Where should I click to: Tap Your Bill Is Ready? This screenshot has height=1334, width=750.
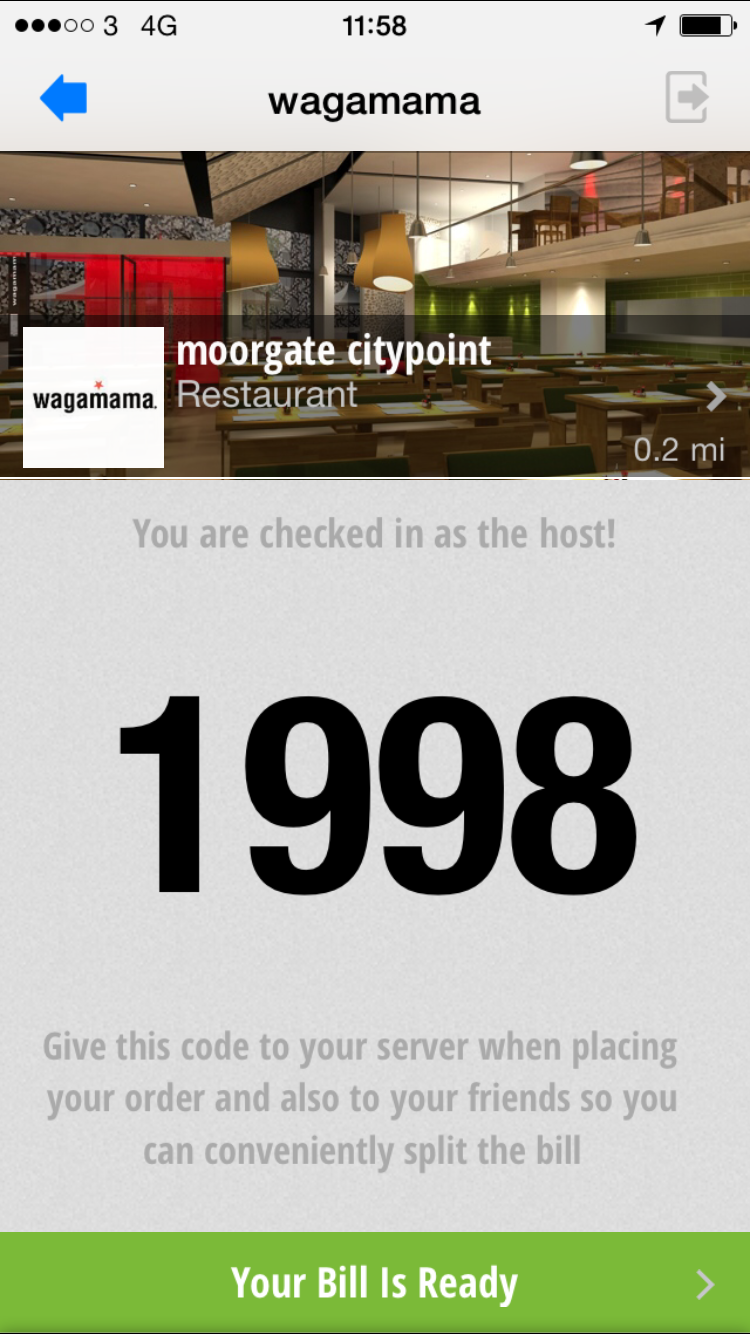point(375,1283)
